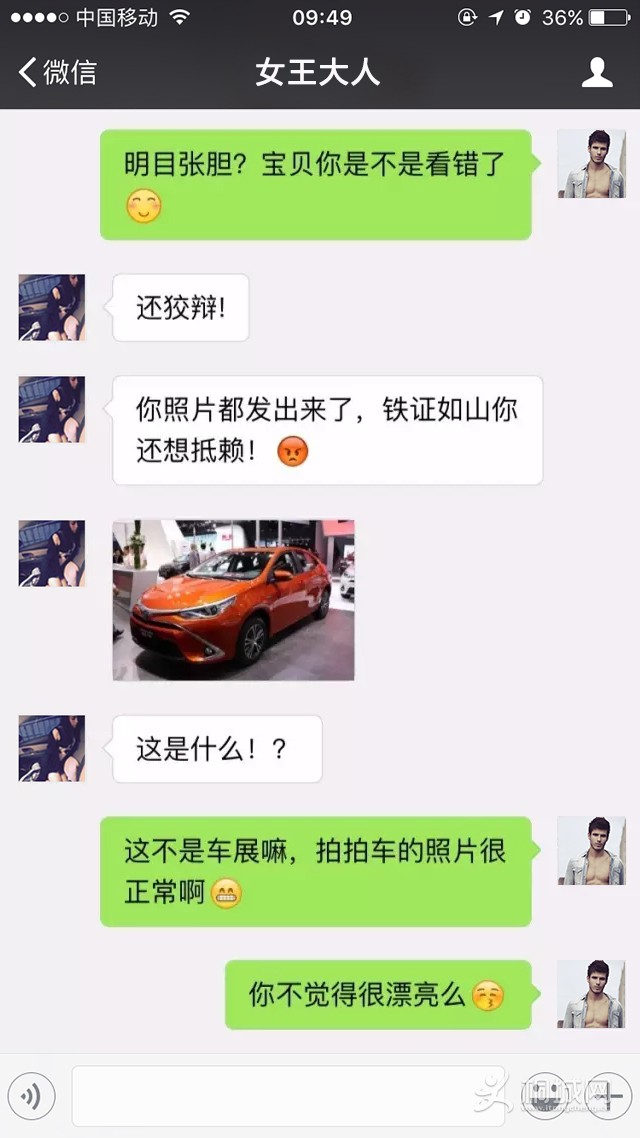Tap the message text input field

point(272,1097)
